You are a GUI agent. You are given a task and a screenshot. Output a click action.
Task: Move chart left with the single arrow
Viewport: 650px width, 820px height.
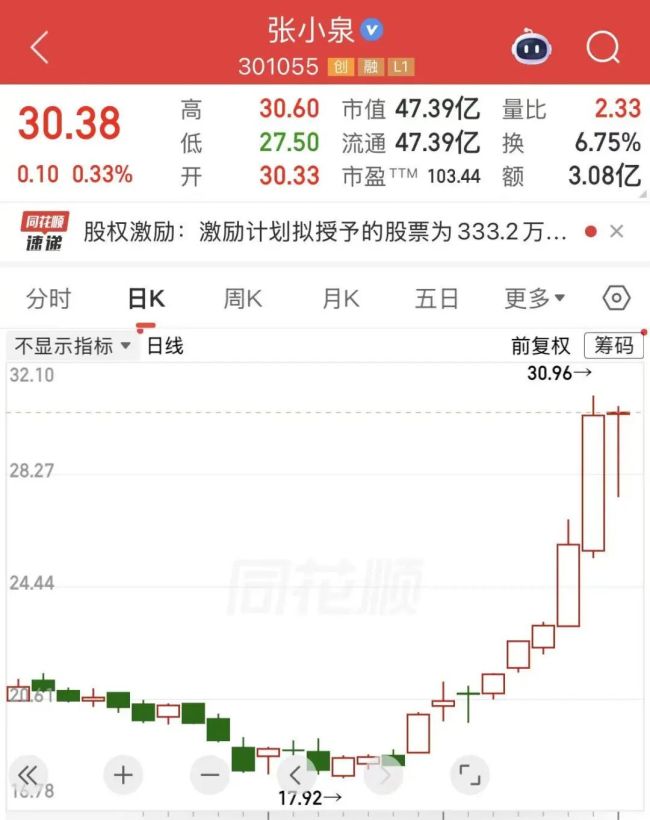pos(295,774)
